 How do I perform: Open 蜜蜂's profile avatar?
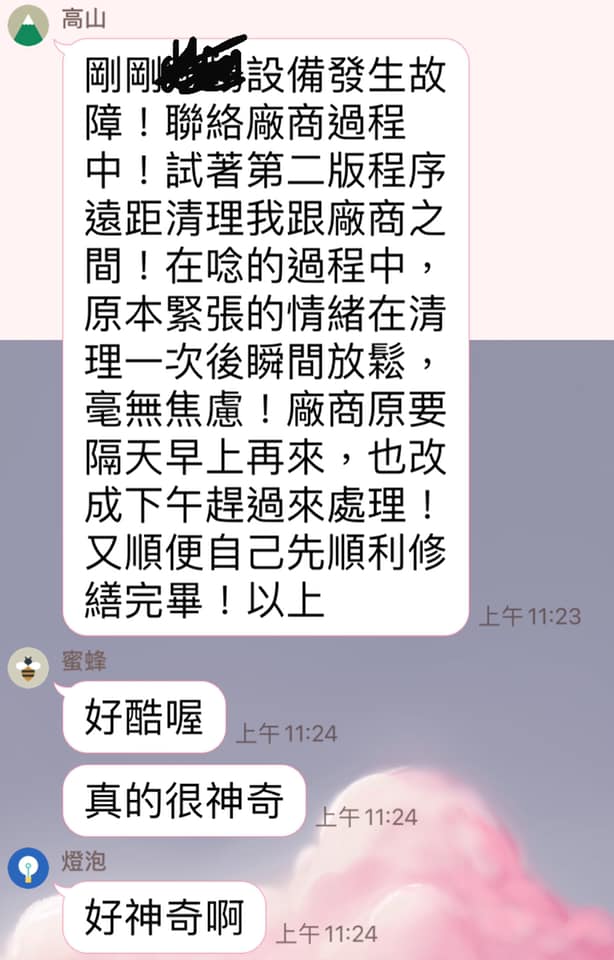point(28,668)
